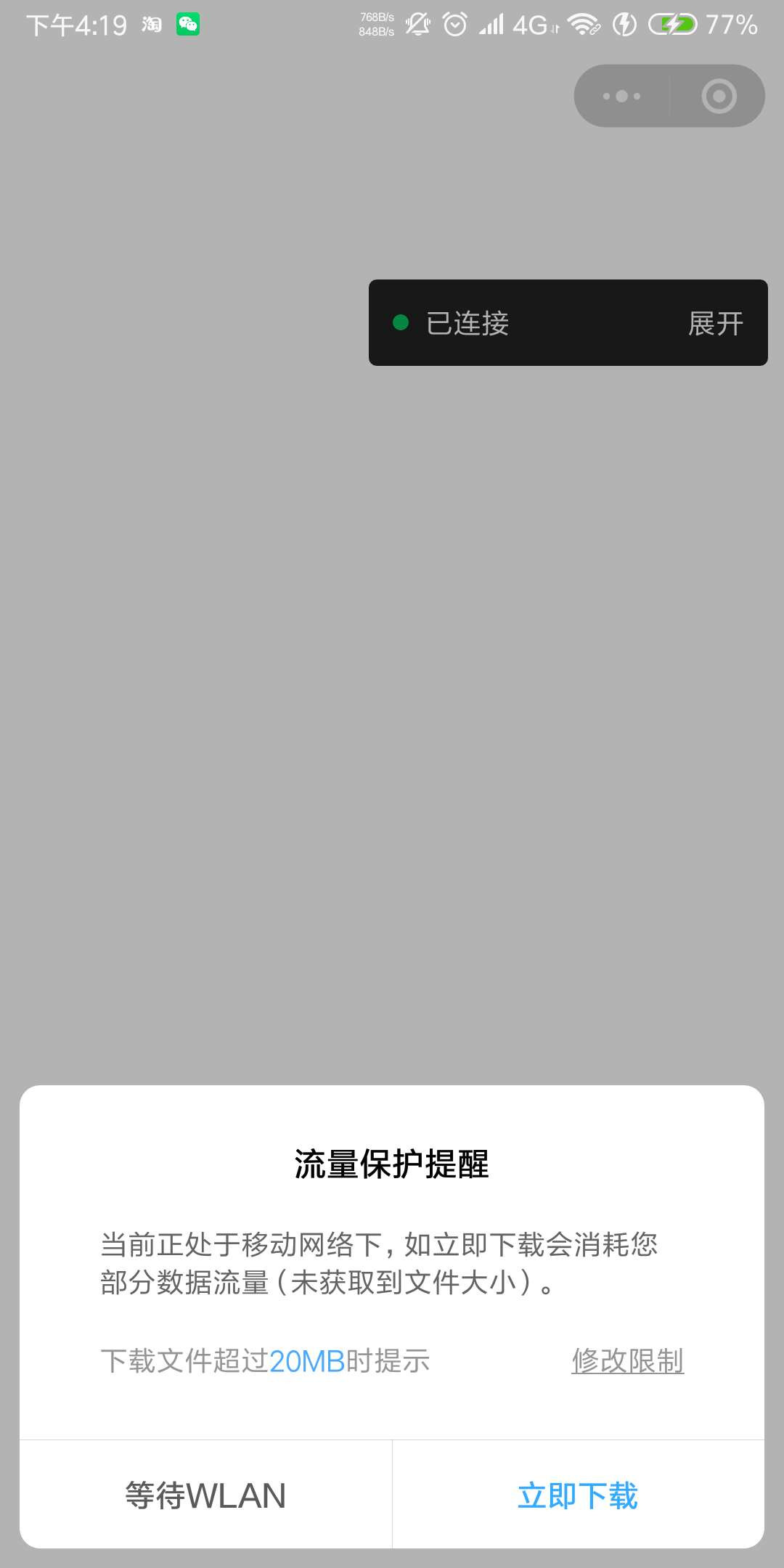The width and height of the screenshot is (784, 1568).
Task: Close the mini program with the circle icon
Action: point(719,97)
